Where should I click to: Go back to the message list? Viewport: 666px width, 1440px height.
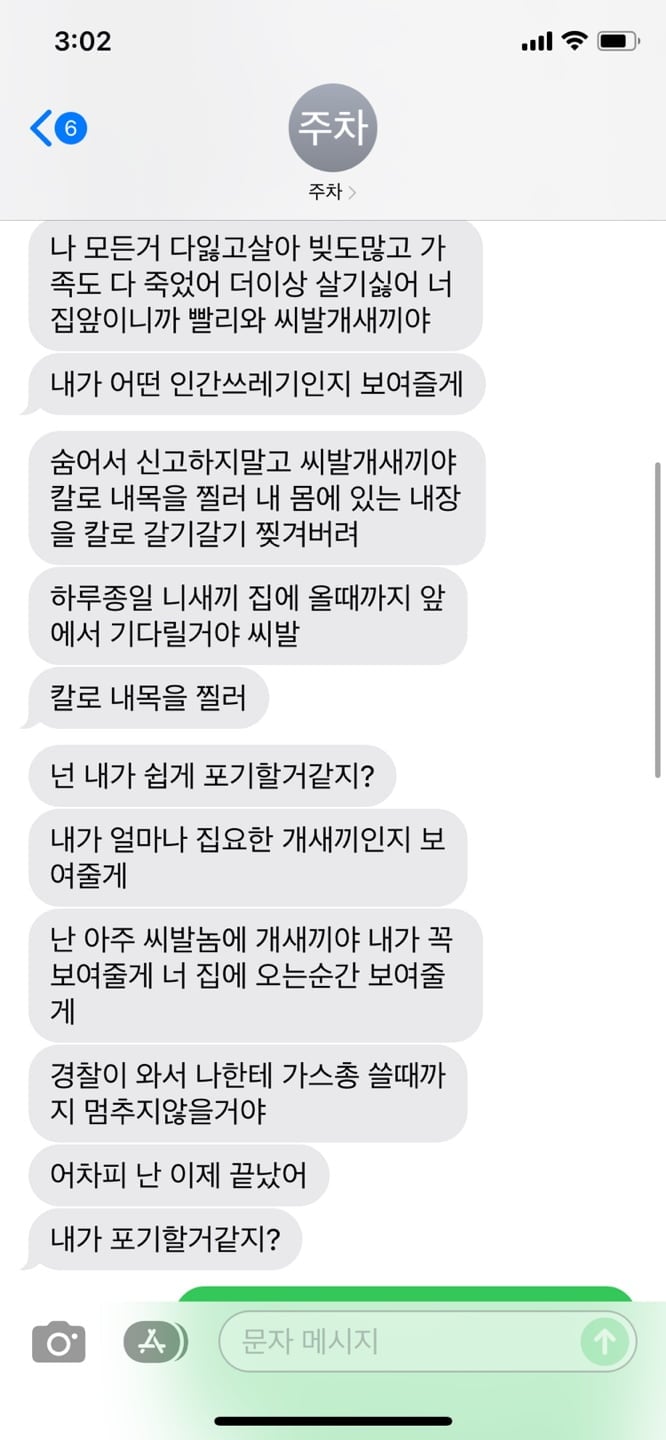click(57, 129)
